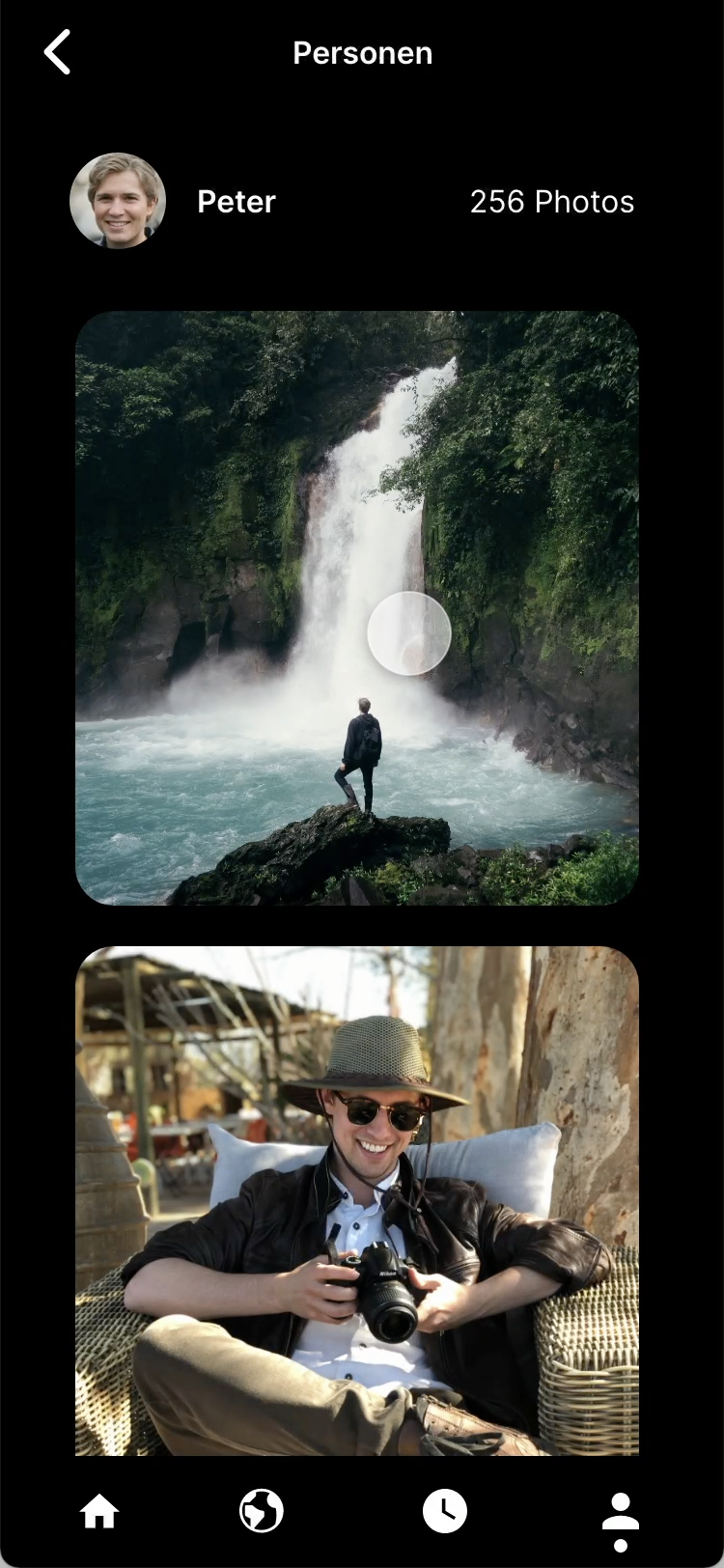Switch to the clock tab
Image resolution: width=724 pixels, height=1568 pixels.
click(445, 1511)
